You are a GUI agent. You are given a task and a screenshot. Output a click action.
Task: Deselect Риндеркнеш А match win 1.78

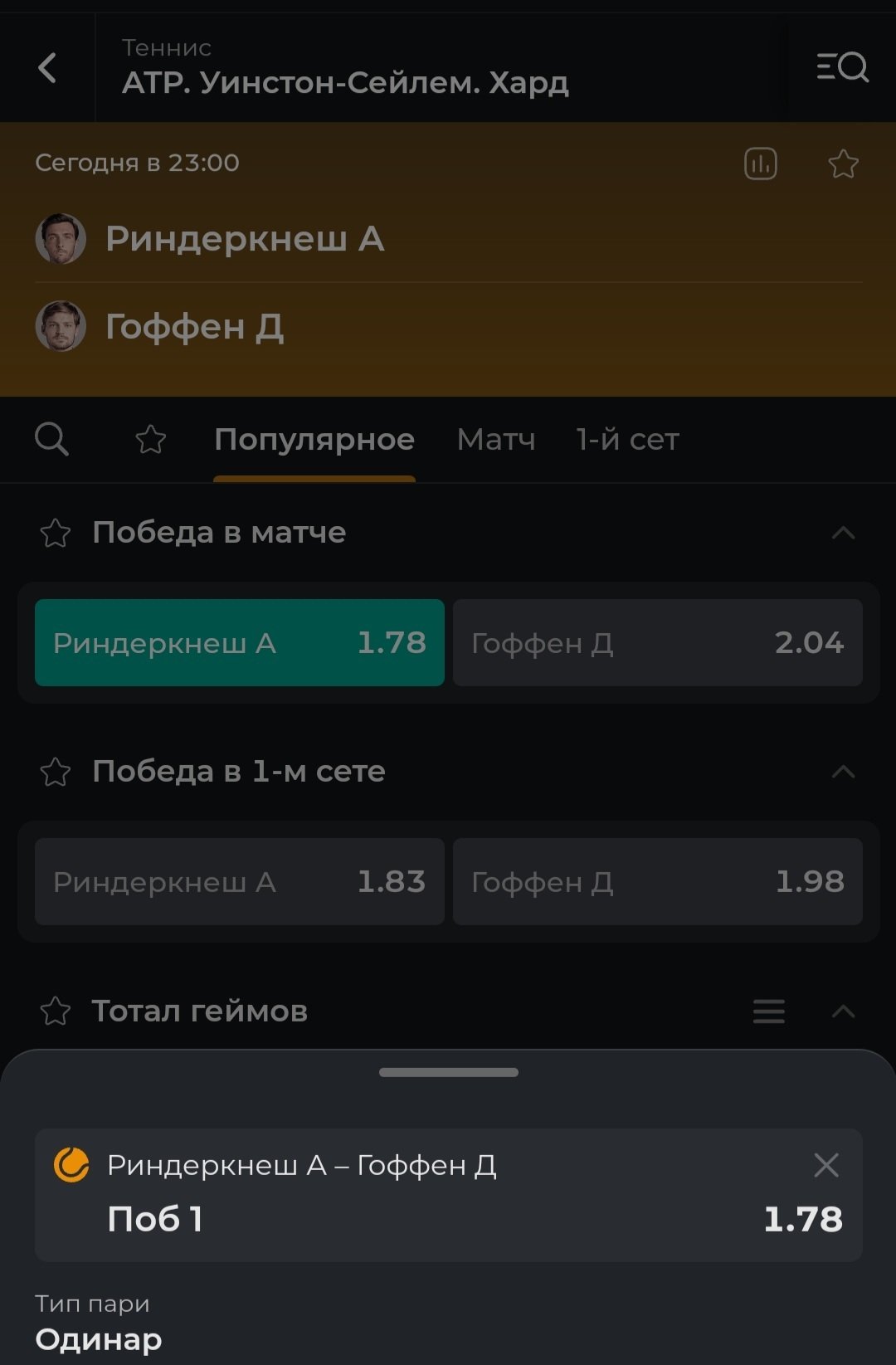tap(239, 643)
